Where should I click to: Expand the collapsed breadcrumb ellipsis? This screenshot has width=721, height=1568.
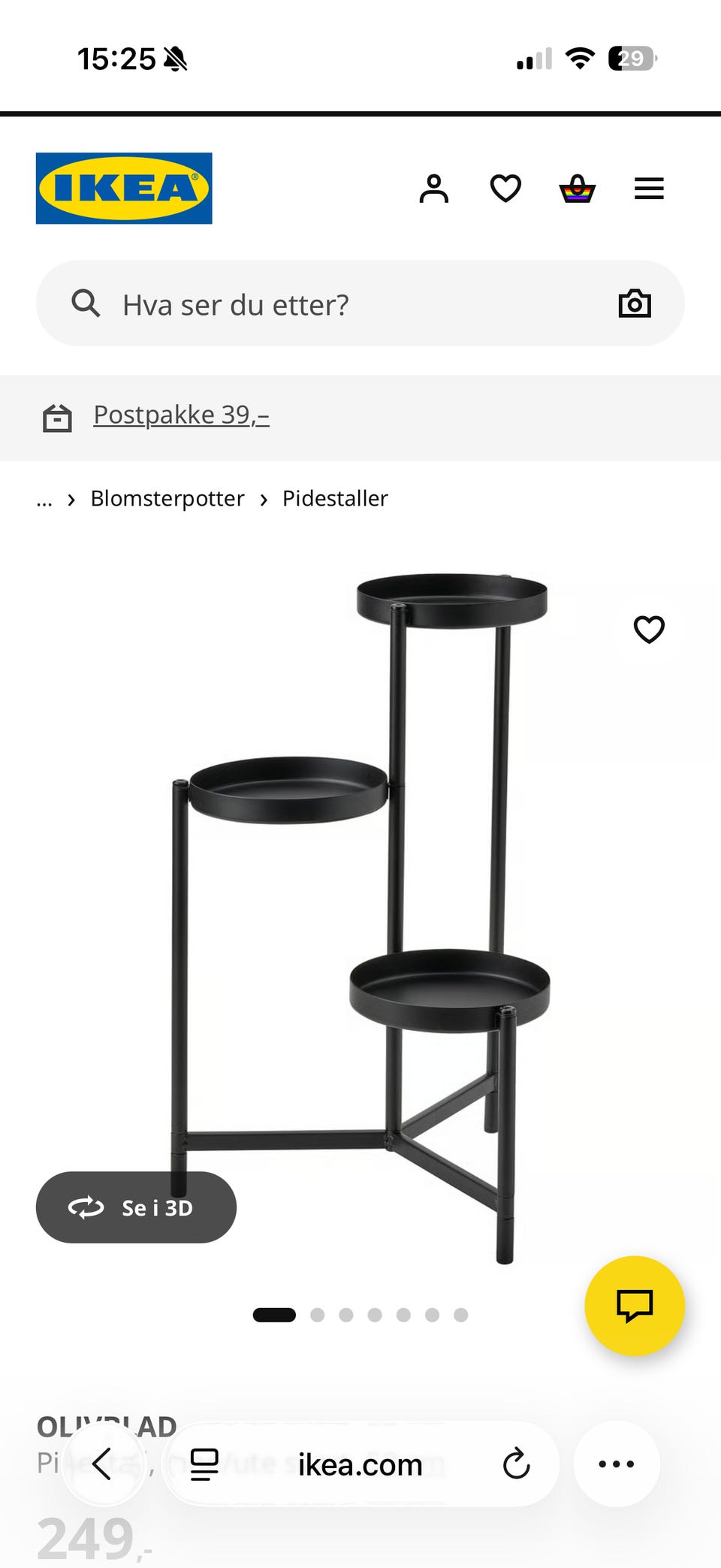(44, 499)
